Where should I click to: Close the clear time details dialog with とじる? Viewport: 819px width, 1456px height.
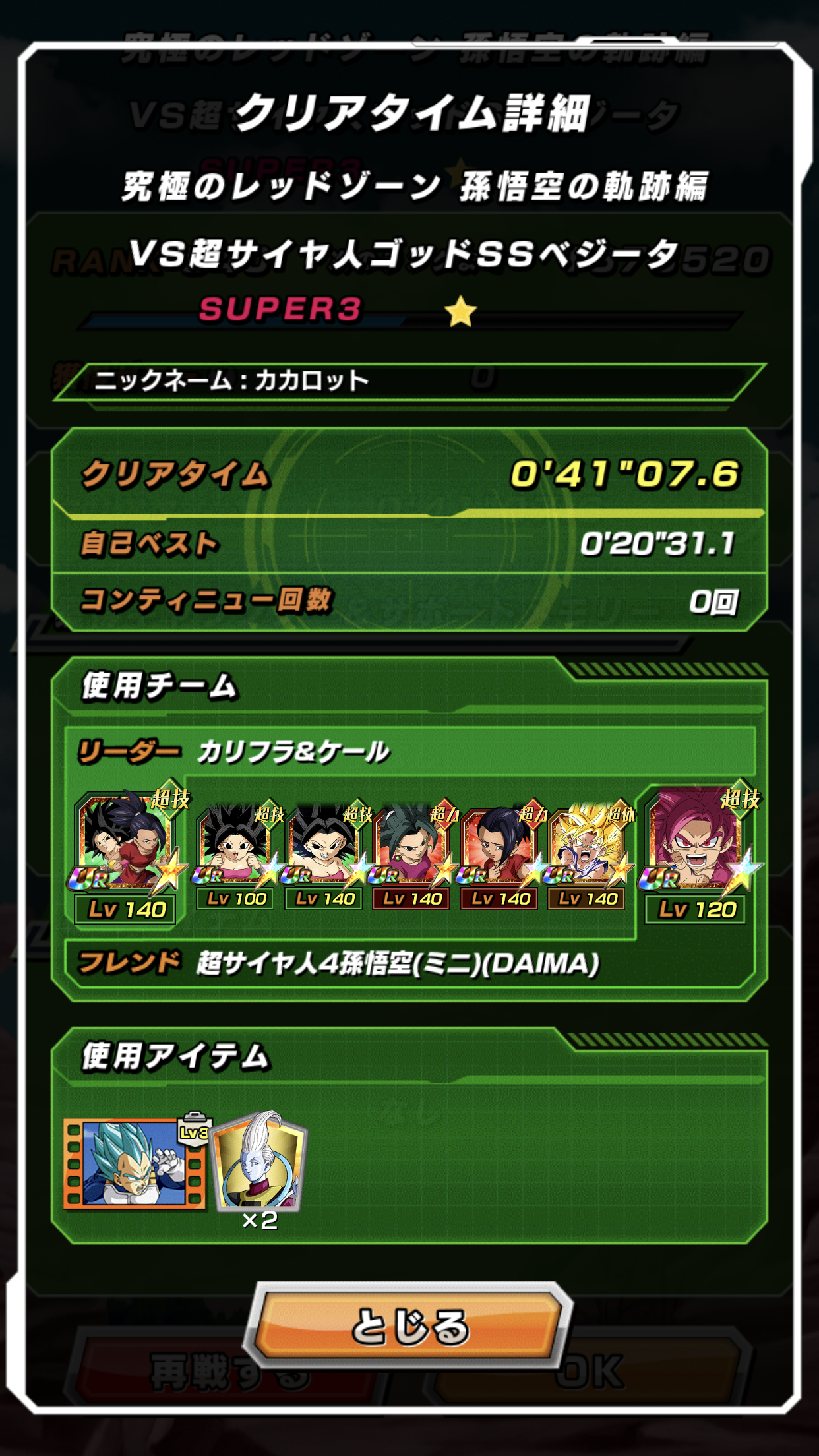point(408,1325)
